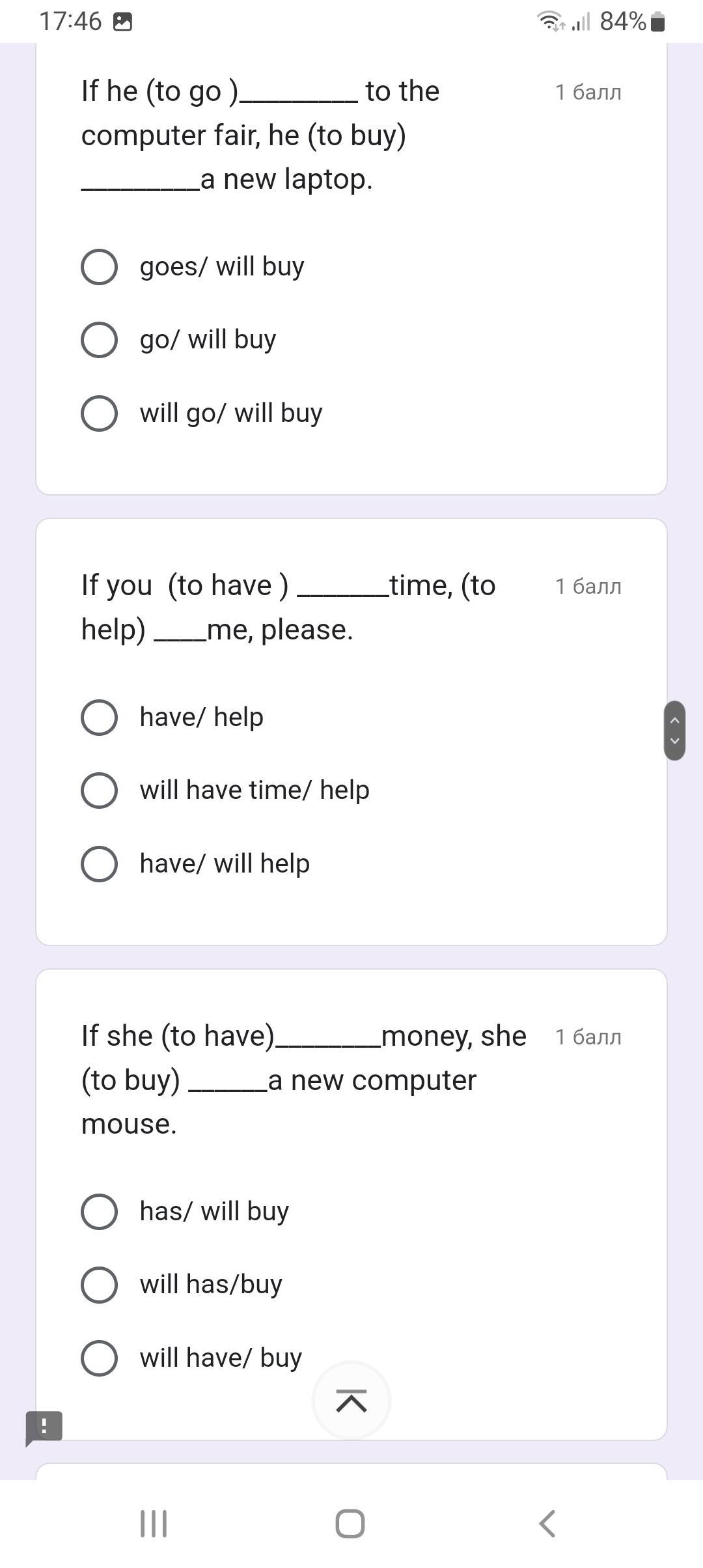Choose the "go/ will buy" option
703x1568 pixels.
(x=100, y=340)
